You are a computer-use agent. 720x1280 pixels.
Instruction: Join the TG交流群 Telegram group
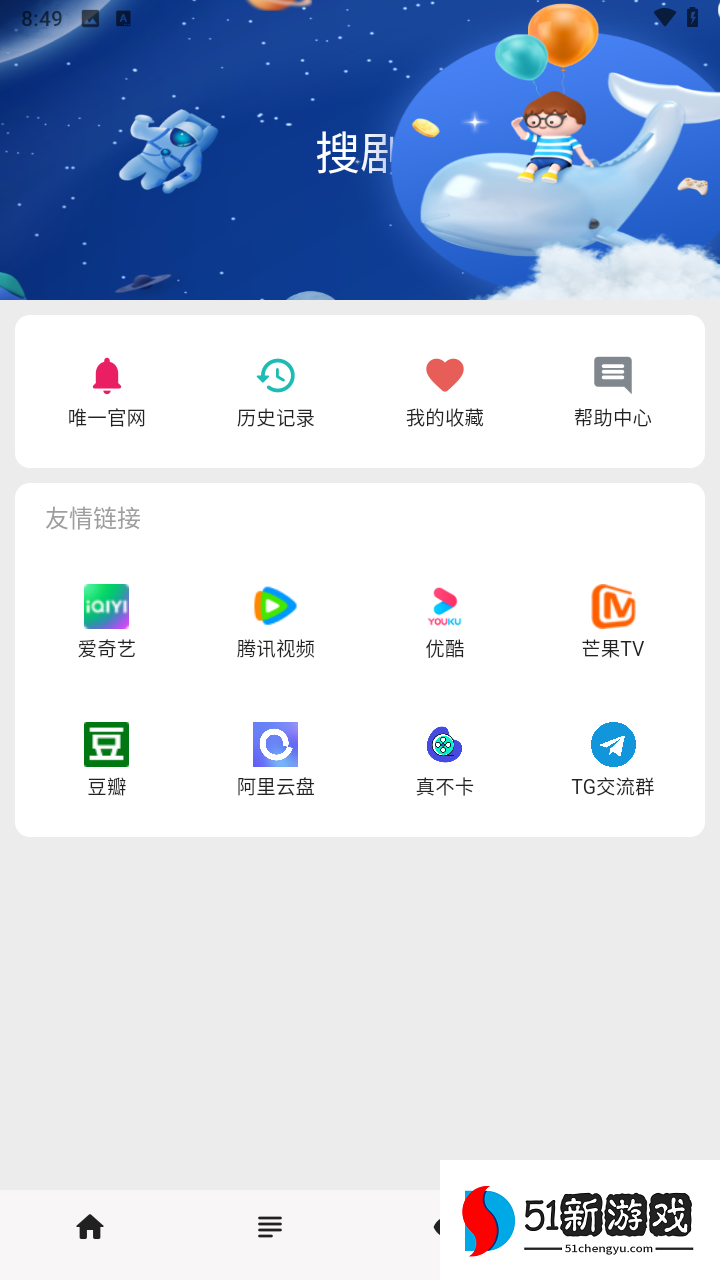click(613, 759)
